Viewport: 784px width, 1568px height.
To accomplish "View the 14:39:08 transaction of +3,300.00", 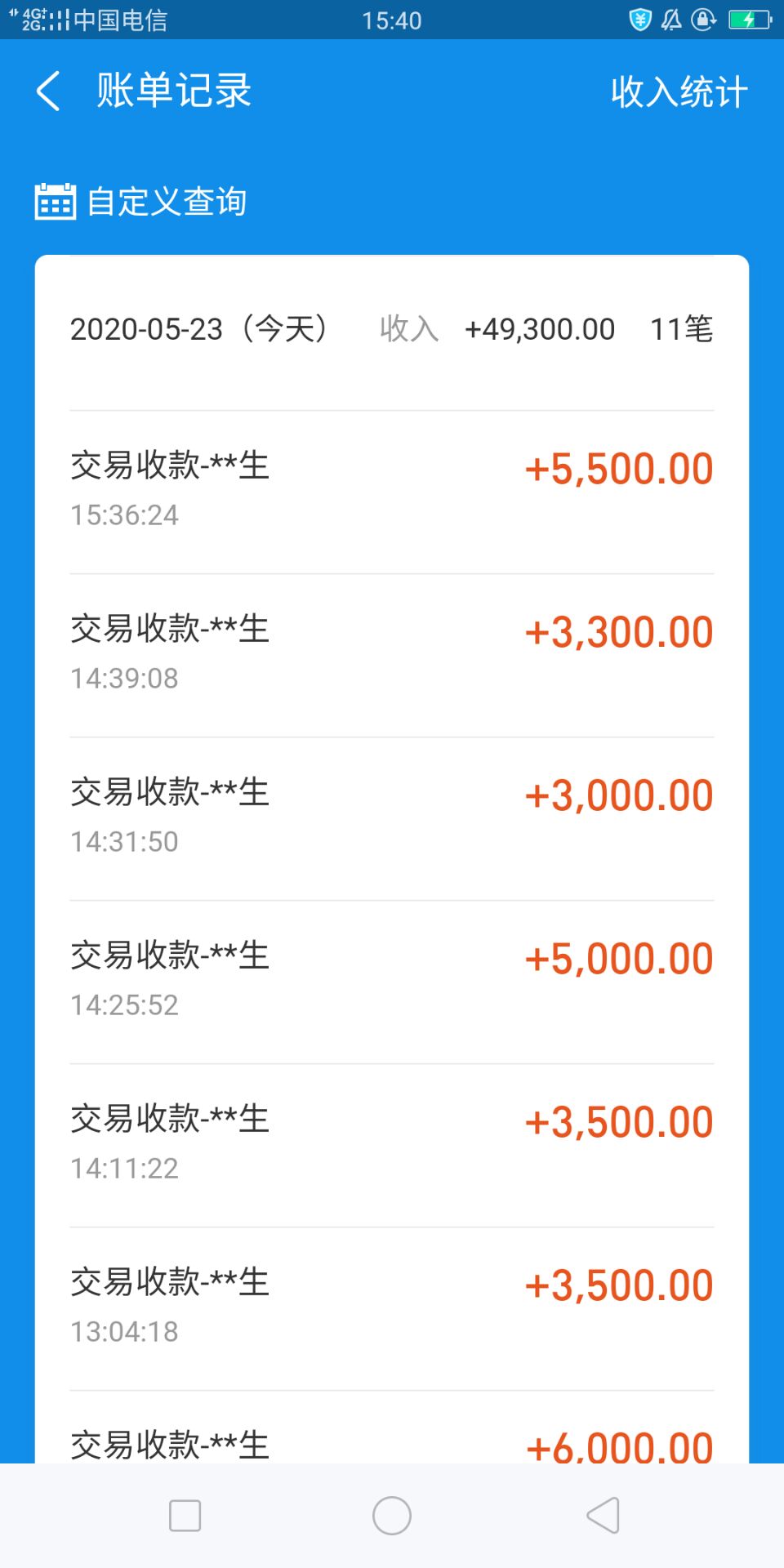I will coord(392,656).
